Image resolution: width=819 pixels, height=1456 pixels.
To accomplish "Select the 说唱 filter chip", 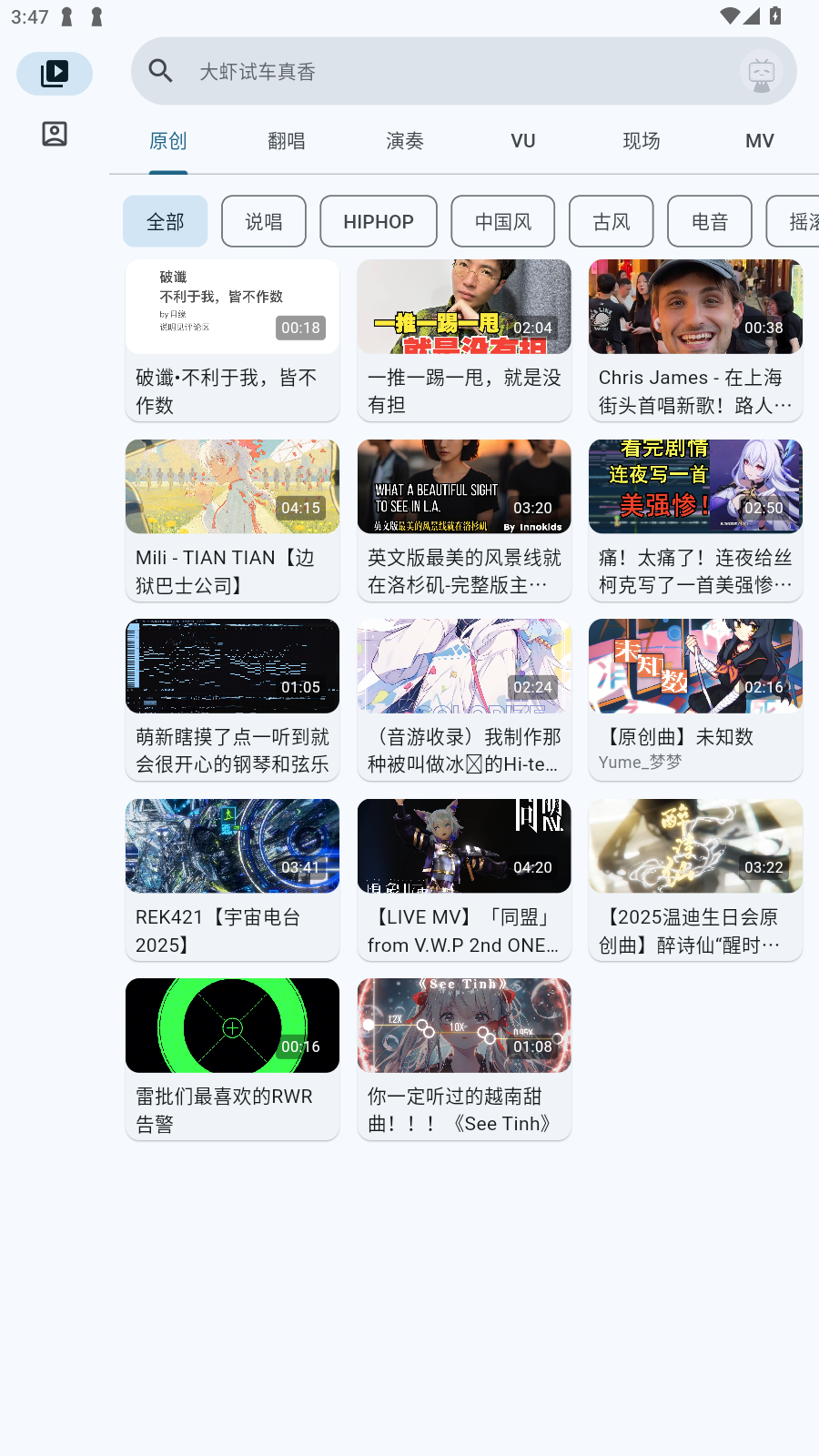I will (x=263, y=221).
